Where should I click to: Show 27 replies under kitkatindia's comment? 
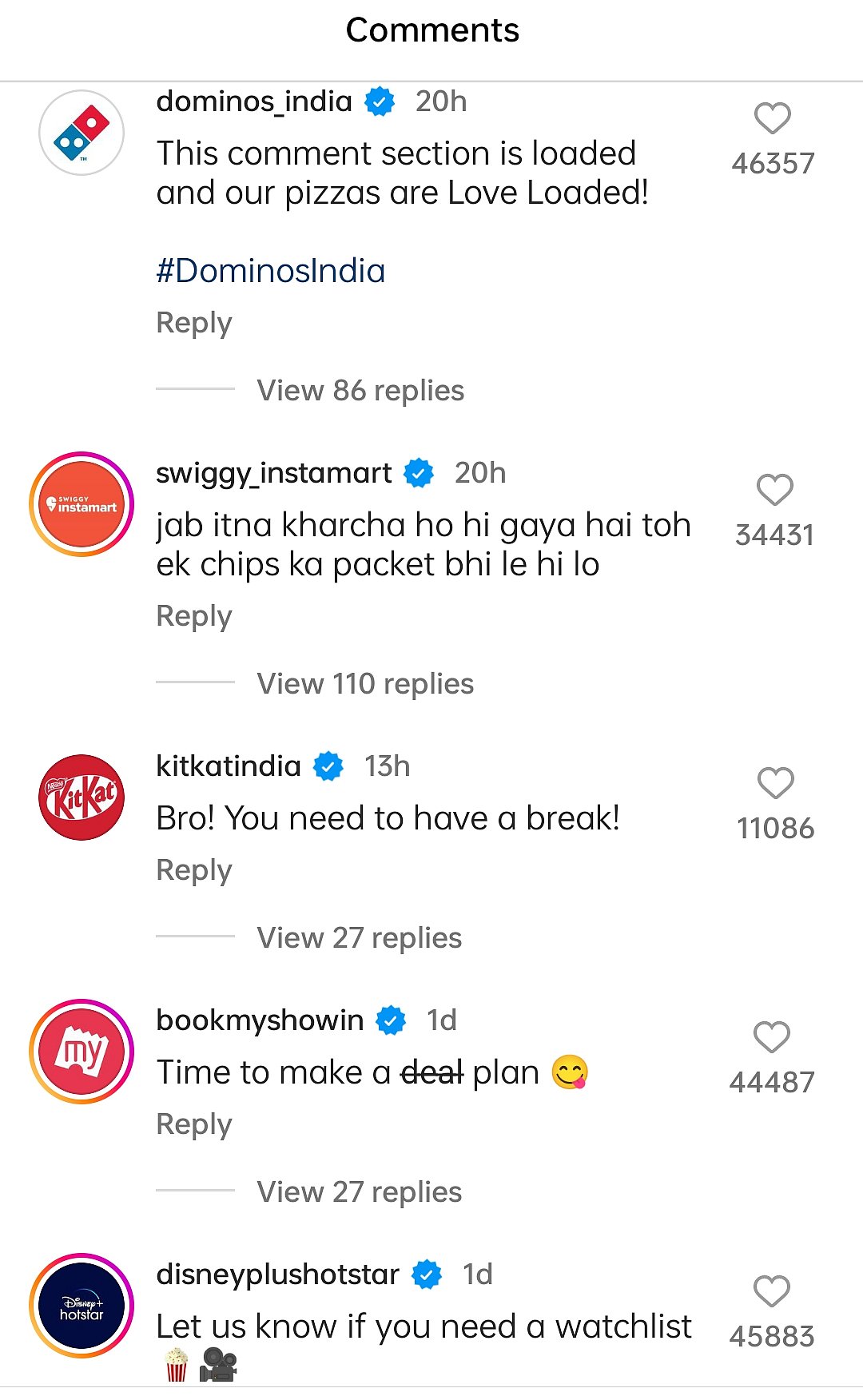click(x=360, y=938)
